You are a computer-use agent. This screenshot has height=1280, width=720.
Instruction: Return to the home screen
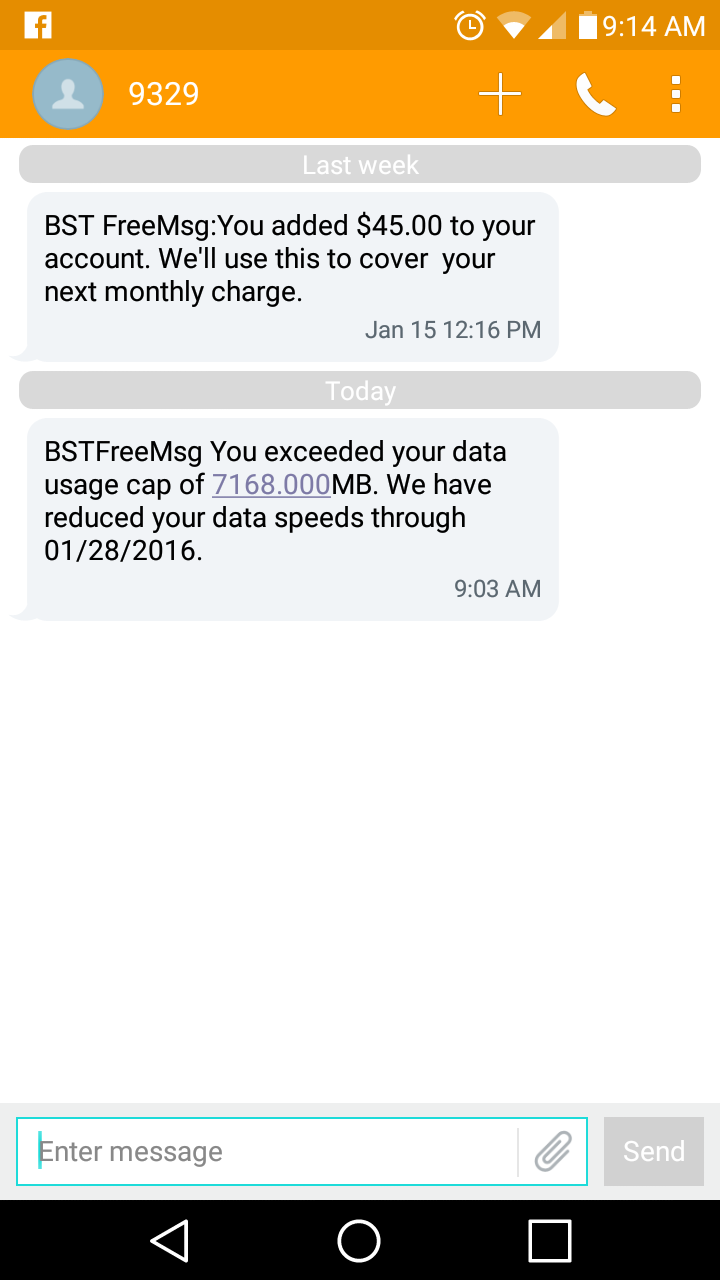point(360,1241)
